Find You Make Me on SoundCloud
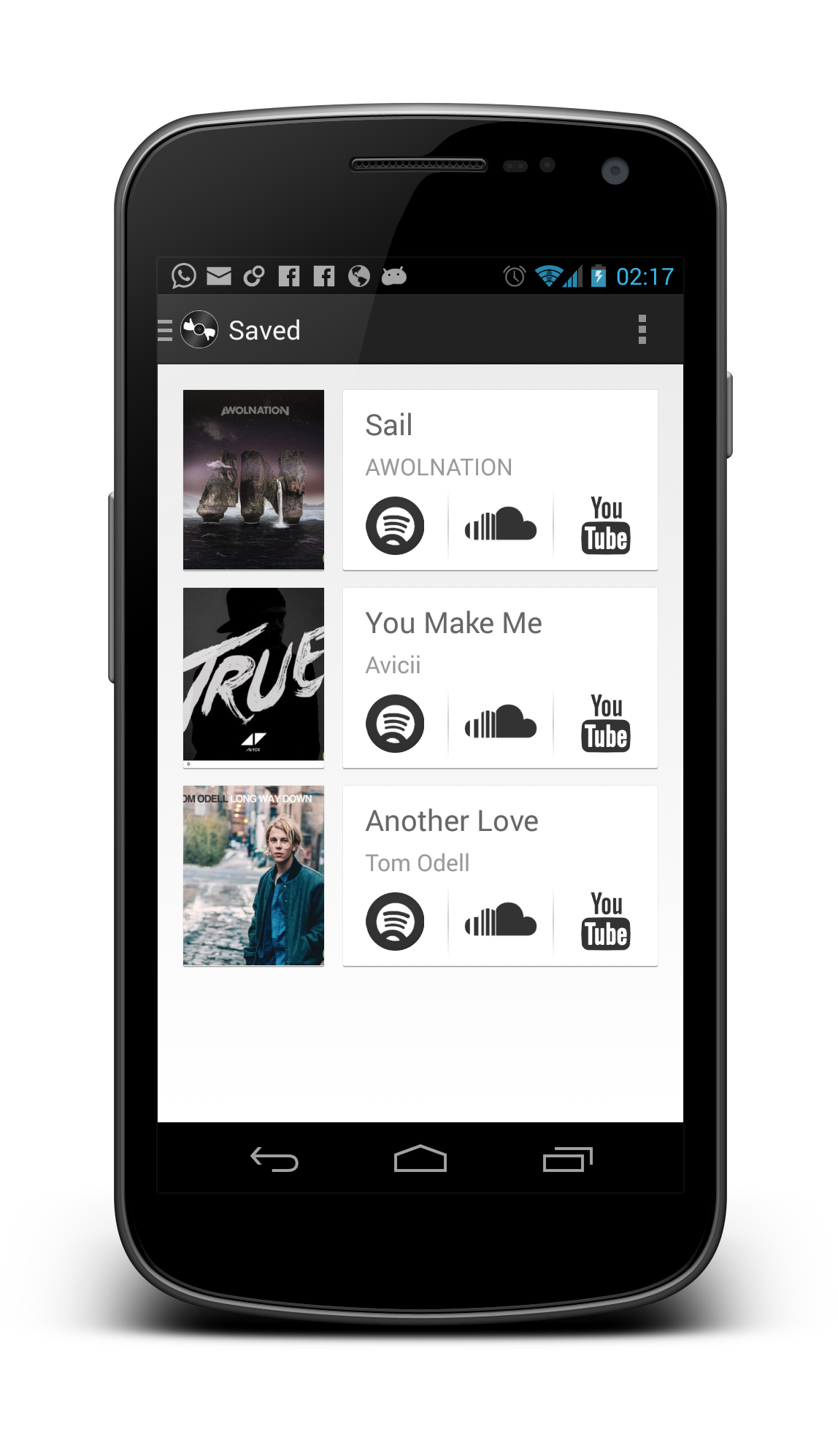The width and height of the screenshot is (838, 1456). [501, 721]
